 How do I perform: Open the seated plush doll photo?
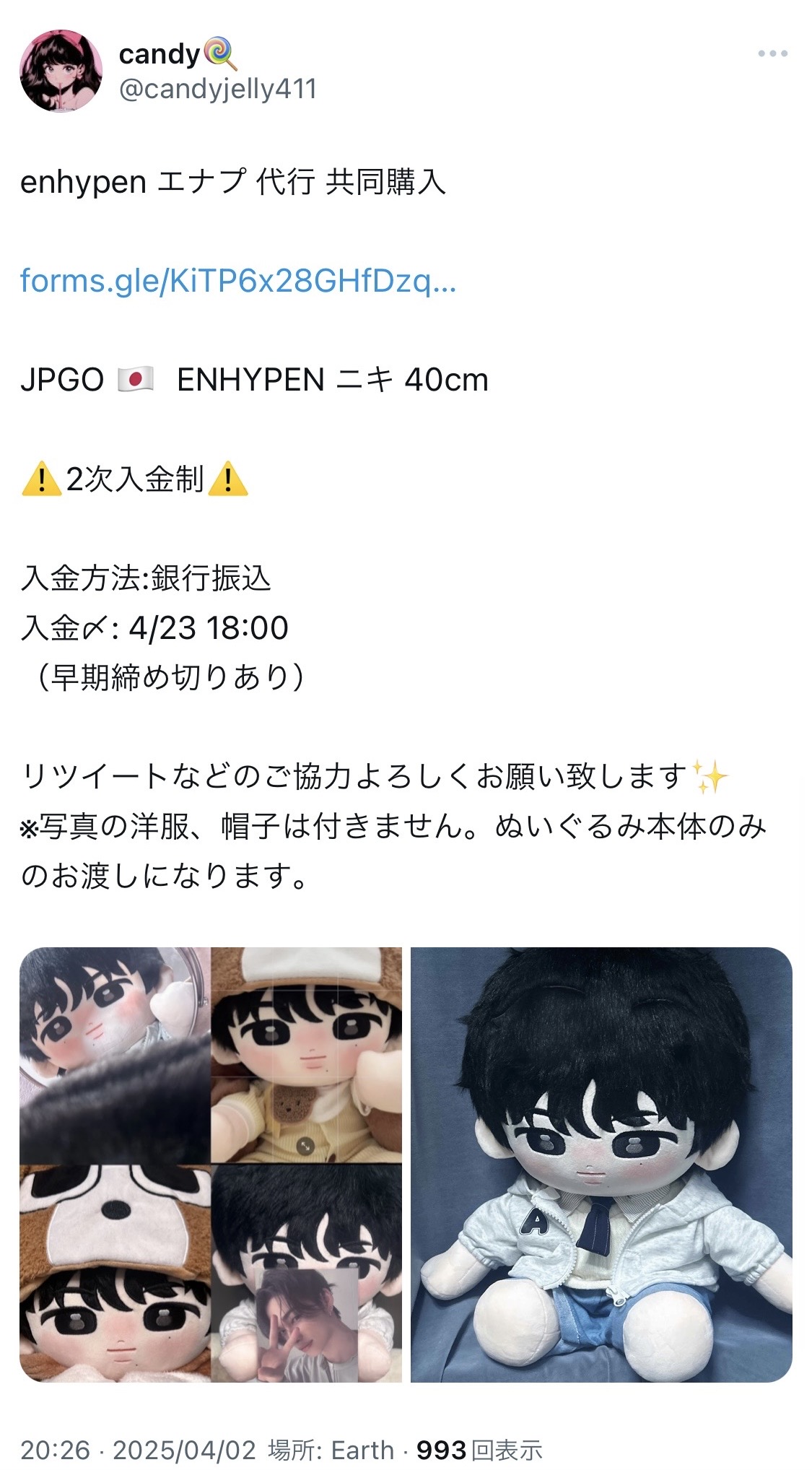tap(601, 1165)
